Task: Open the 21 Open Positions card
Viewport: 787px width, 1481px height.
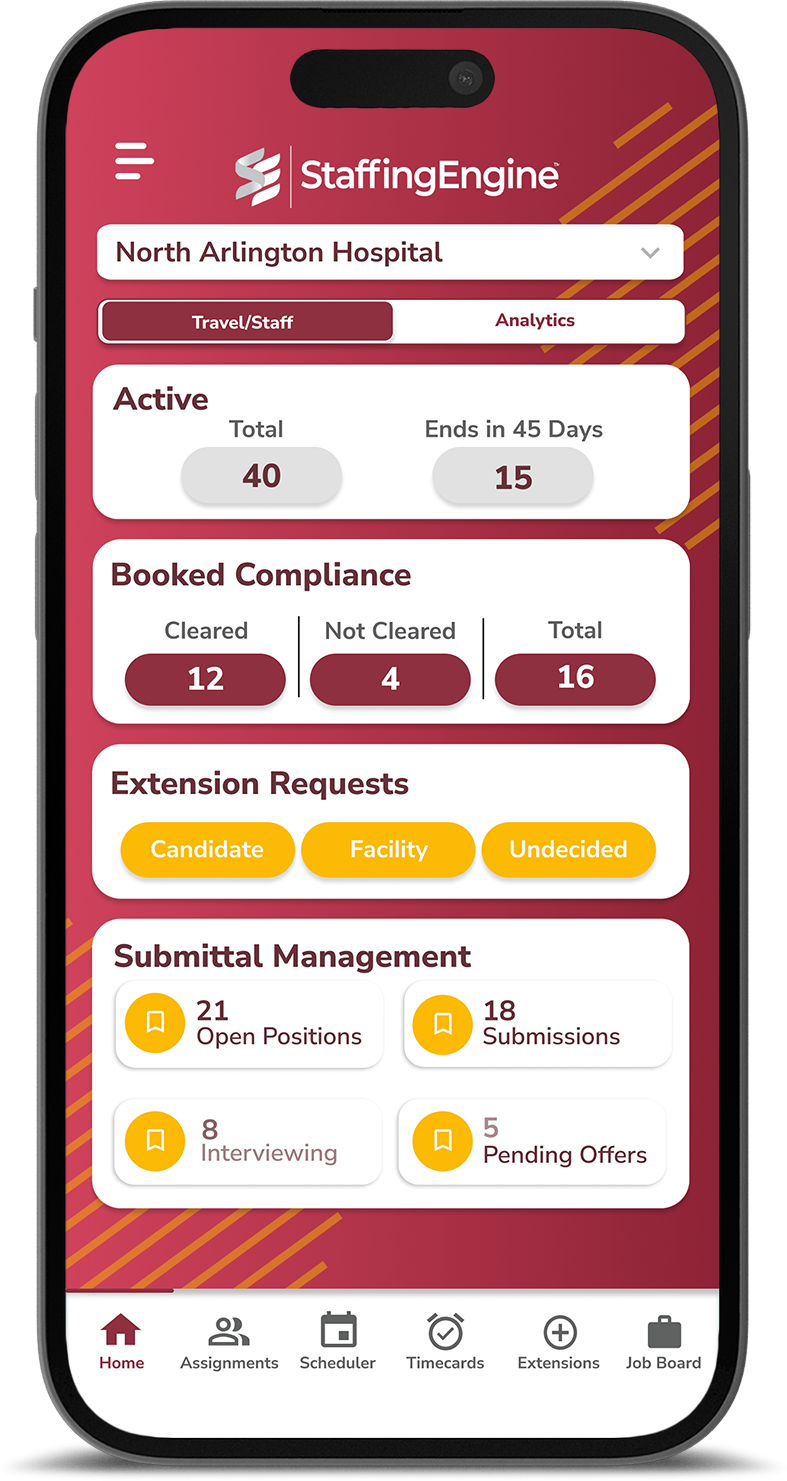Action: point(249,1023)
